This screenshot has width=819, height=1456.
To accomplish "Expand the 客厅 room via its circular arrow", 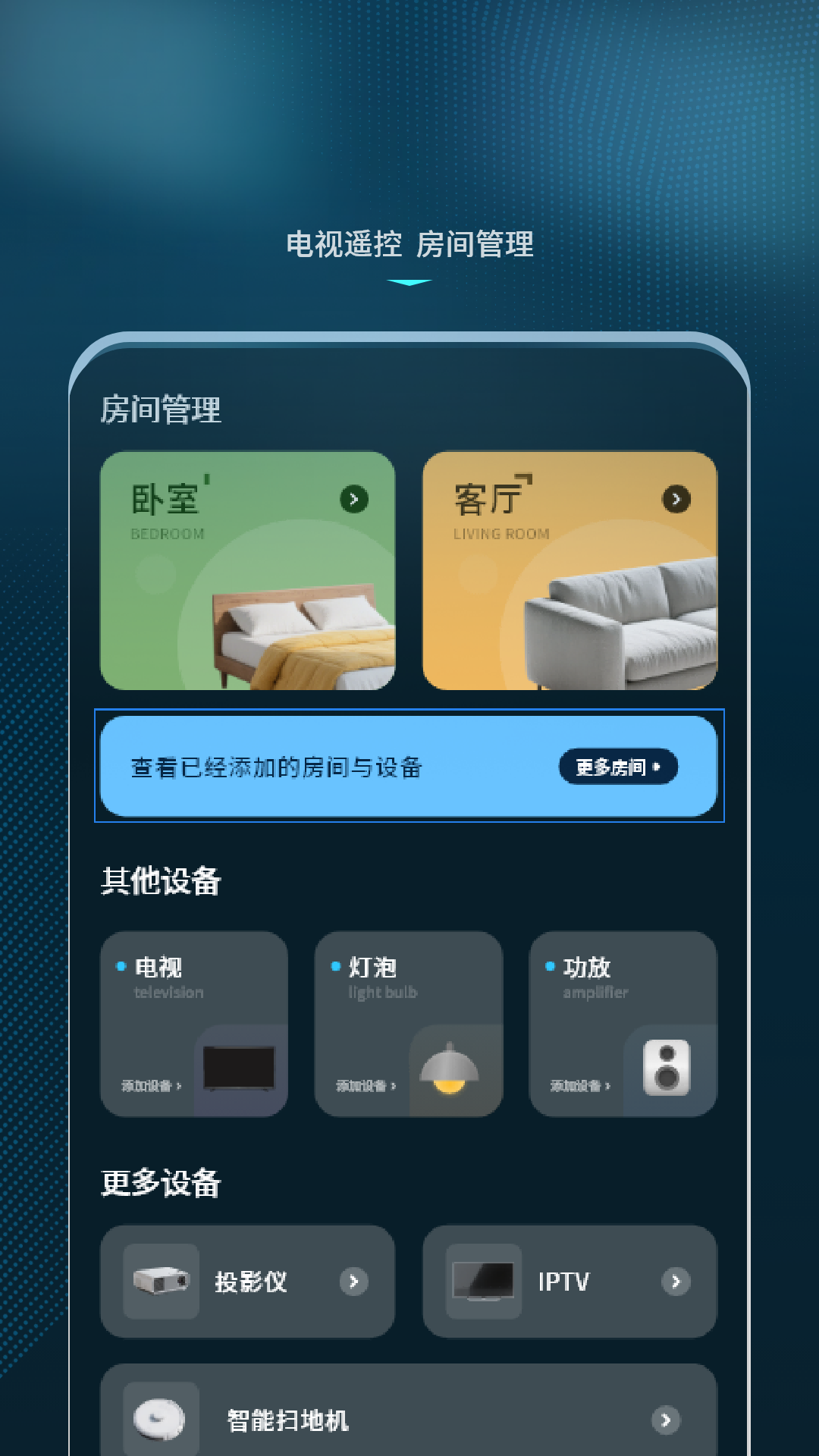I will point(675,499).
